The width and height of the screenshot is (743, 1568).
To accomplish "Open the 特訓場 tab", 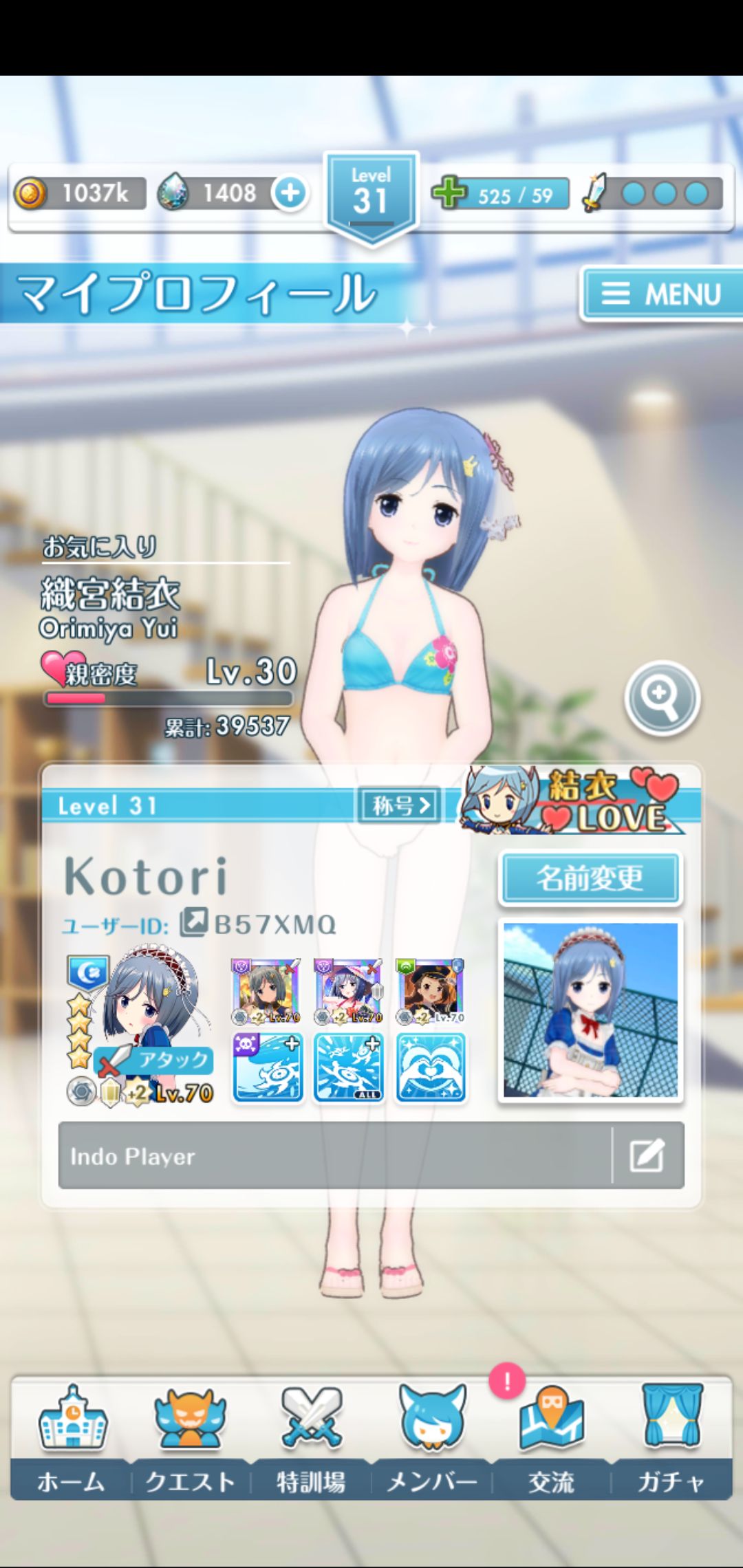I will [x=311, y=1439].
